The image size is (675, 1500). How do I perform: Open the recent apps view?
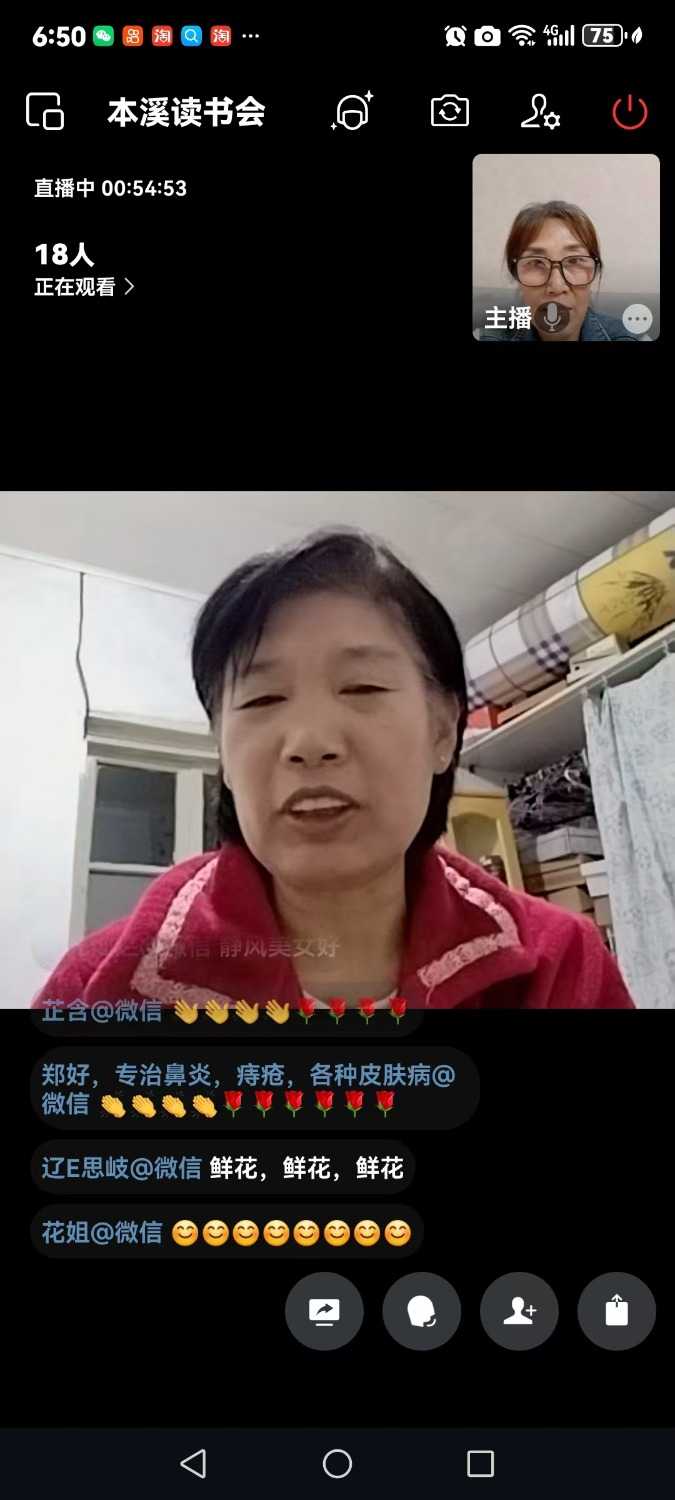click(x=481, y=1464)
